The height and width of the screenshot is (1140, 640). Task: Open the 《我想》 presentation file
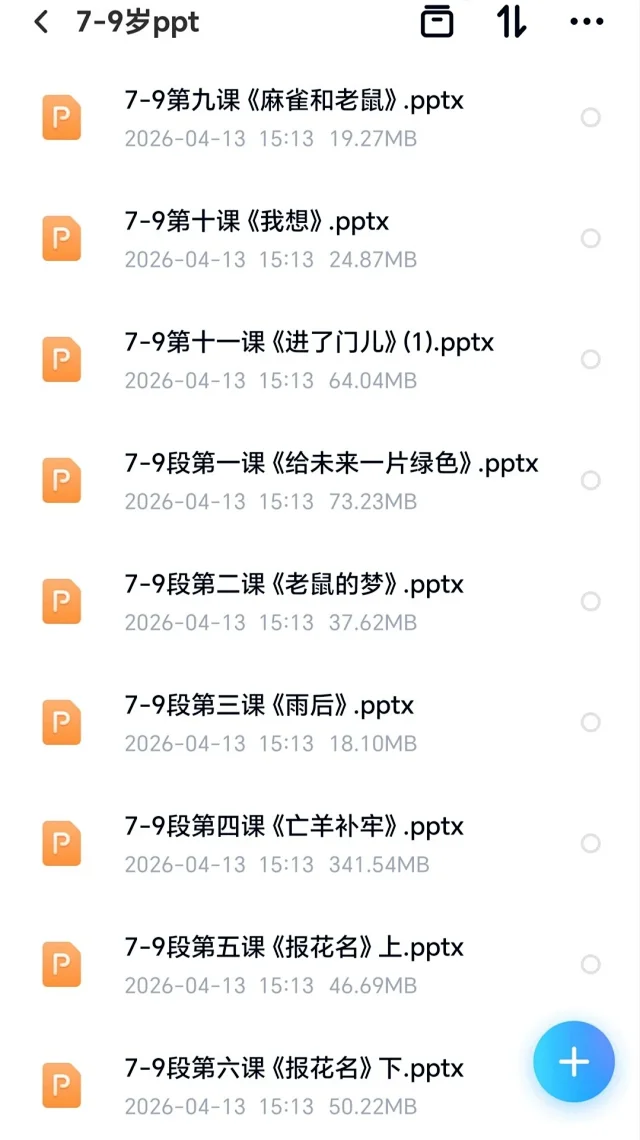(x=257, y=222)
